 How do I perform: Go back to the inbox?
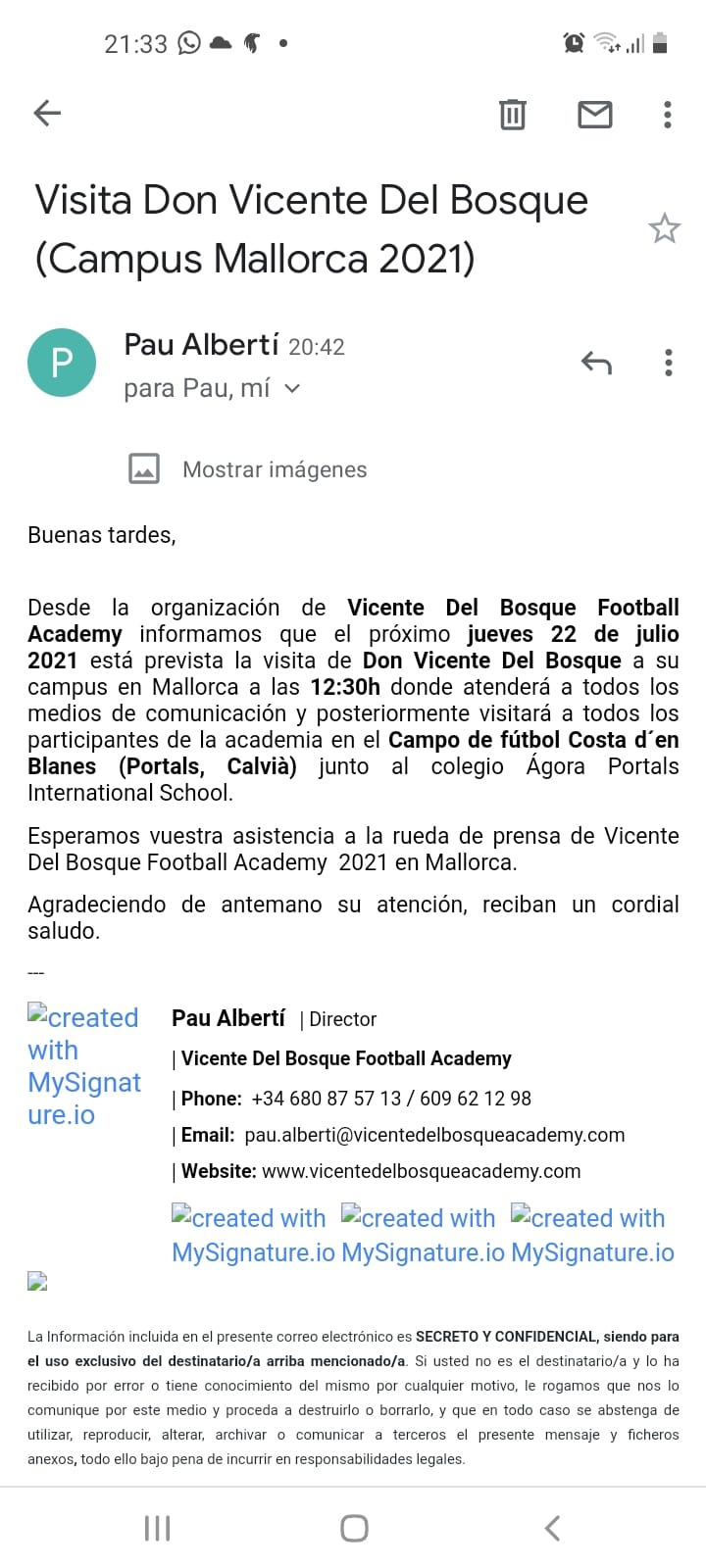(x=47, y=114)
